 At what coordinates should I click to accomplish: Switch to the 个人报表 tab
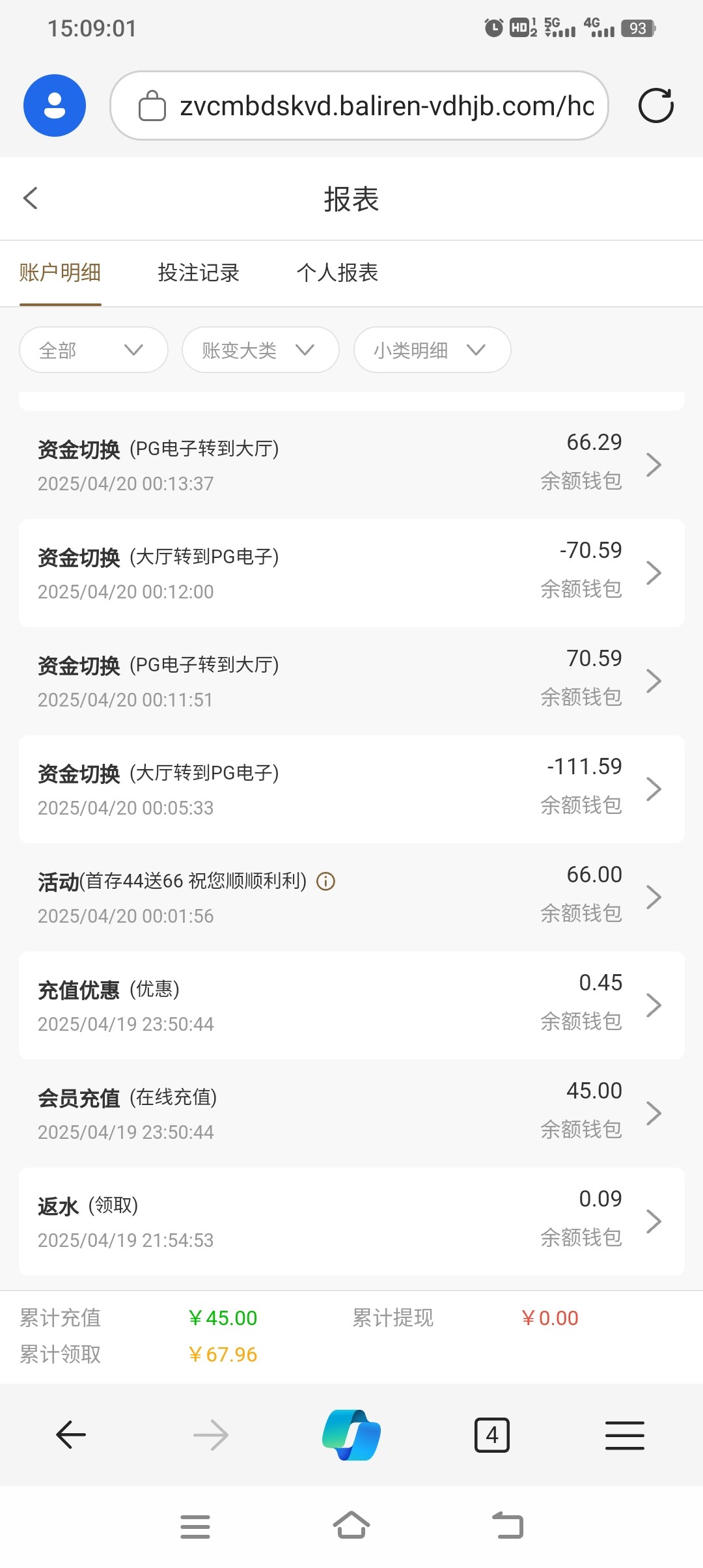click(x=337, y=273)
